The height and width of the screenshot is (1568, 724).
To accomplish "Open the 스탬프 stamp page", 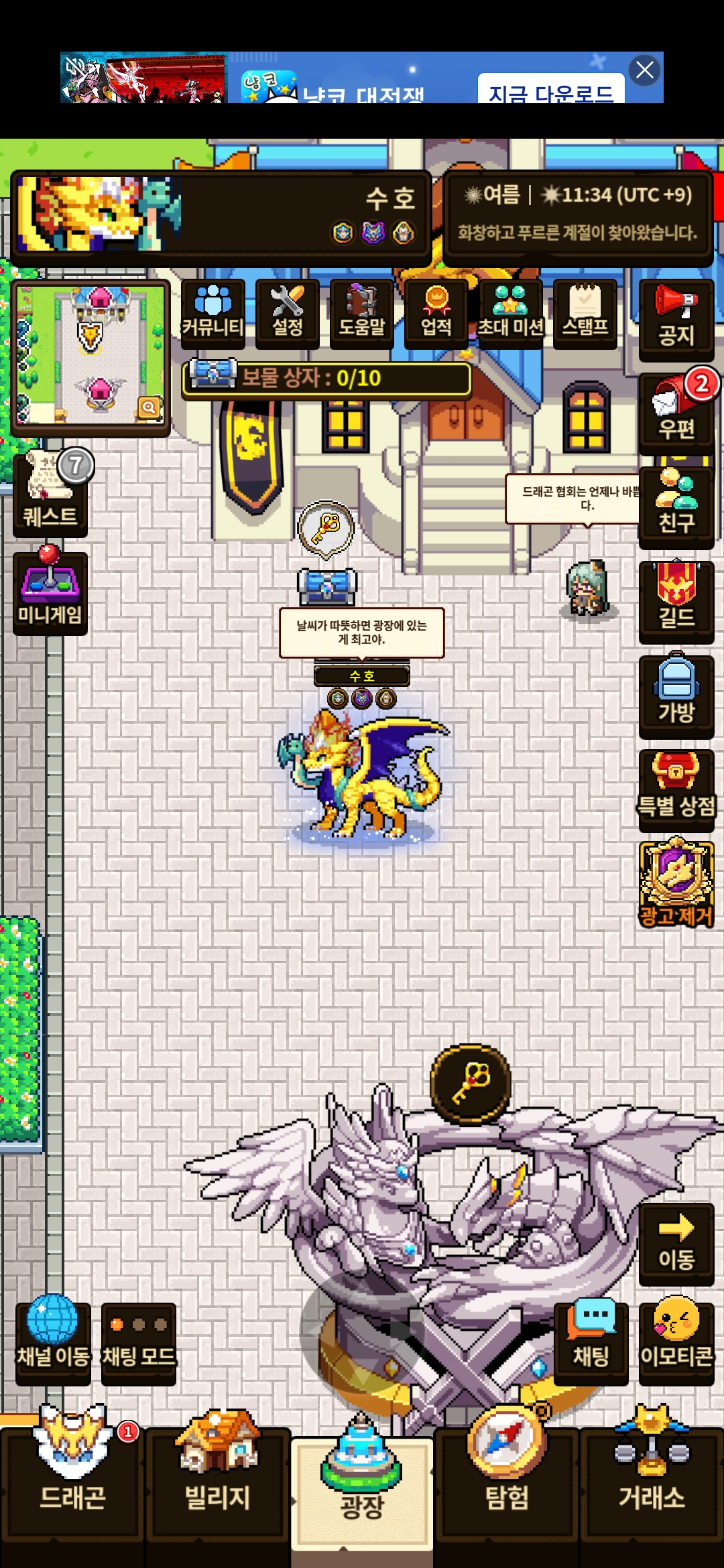I will click(585, 312).
